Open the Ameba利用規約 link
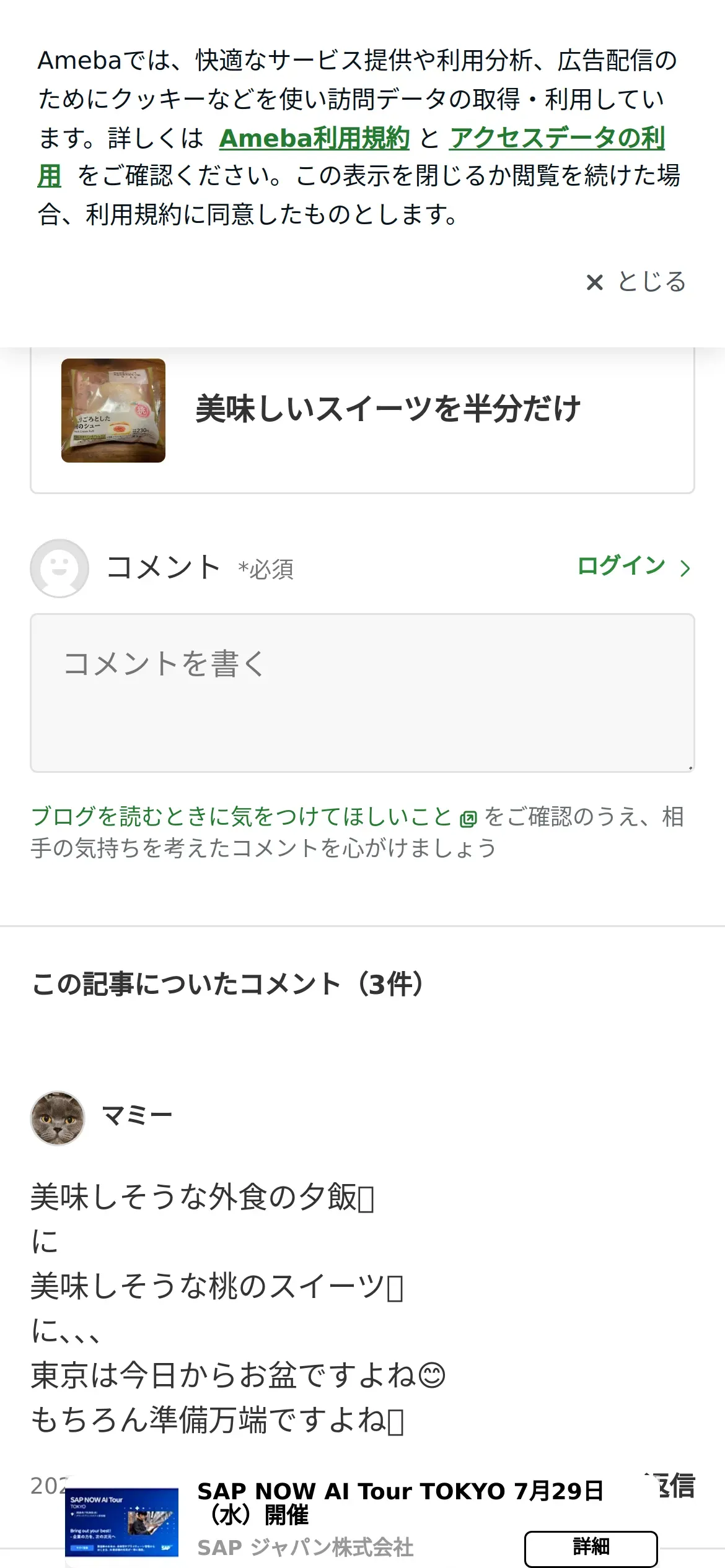 tap(314, 137)
